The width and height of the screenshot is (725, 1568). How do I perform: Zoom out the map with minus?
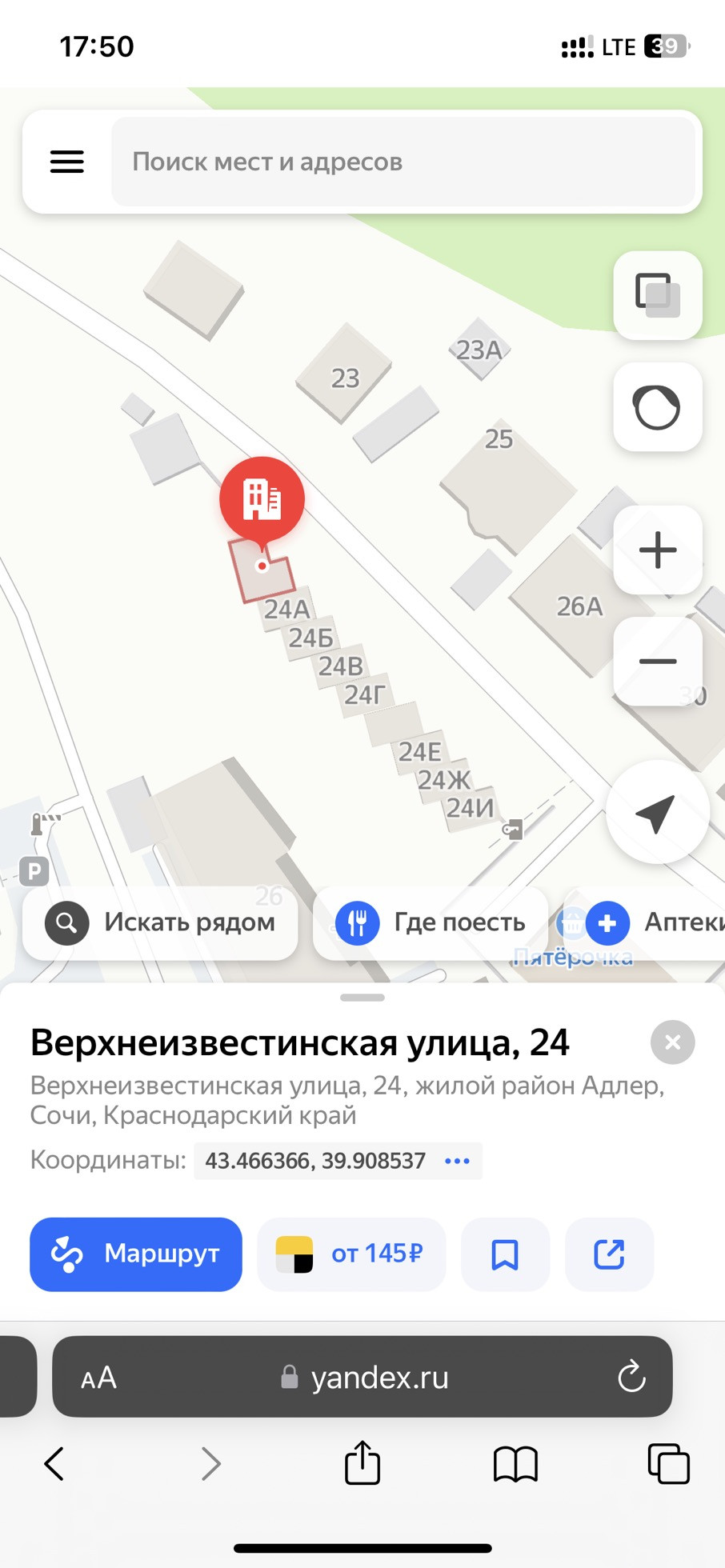click(x=657, y=662)
